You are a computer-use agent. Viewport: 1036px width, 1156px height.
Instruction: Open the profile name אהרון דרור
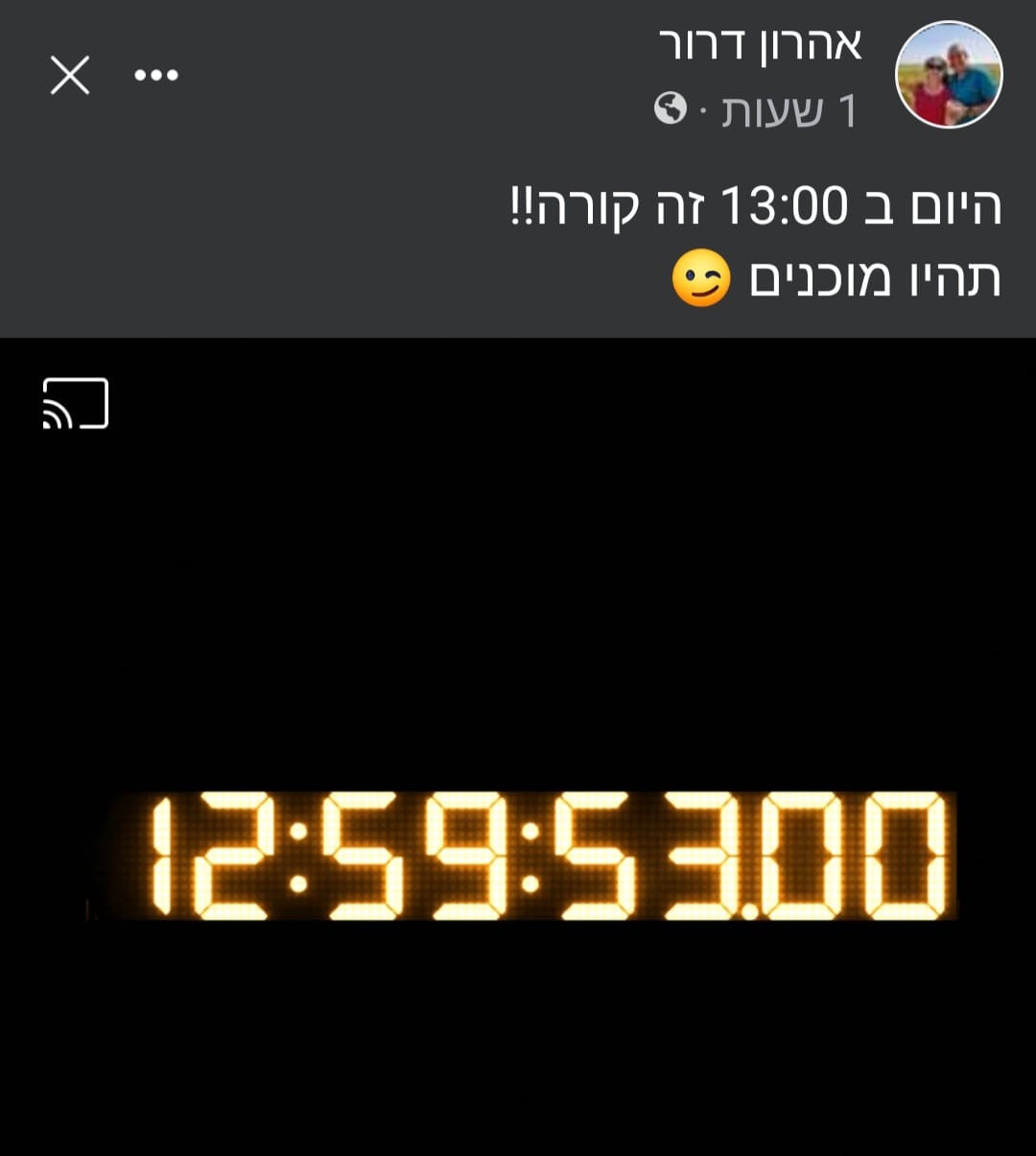coord(761,44)
